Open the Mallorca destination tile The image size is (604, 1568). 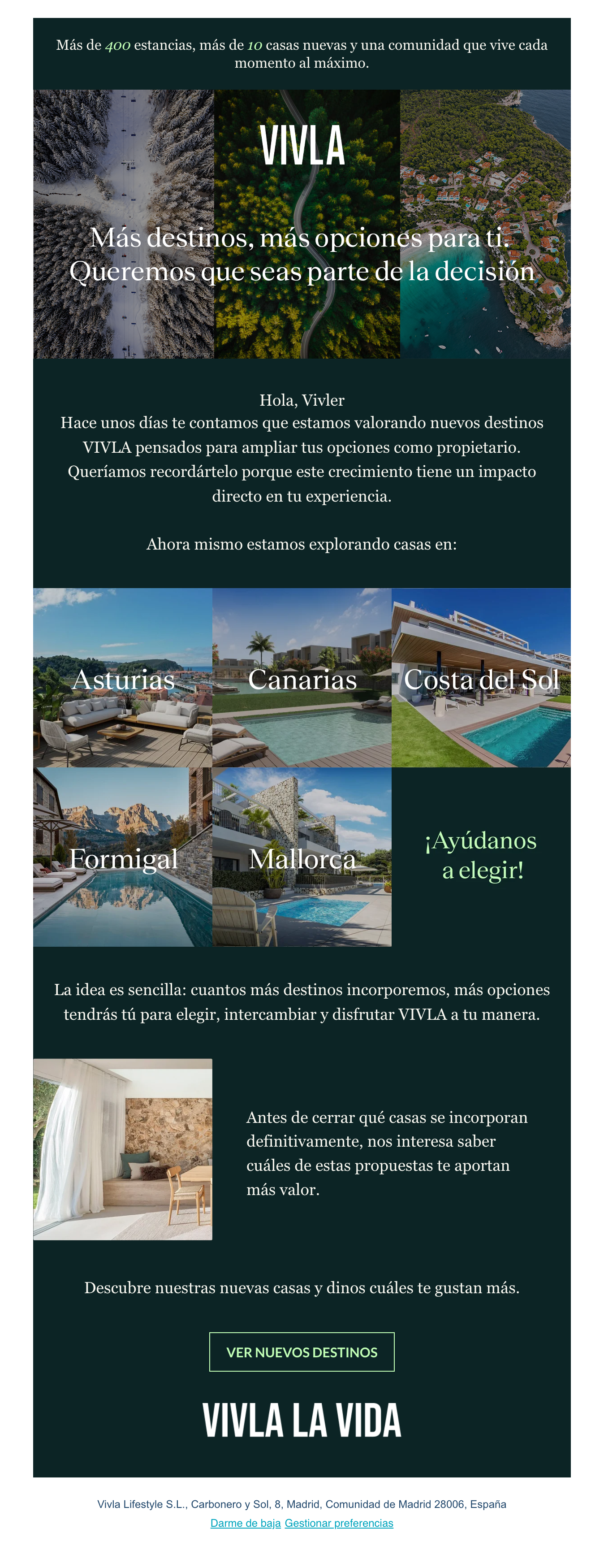pos(302,859)
